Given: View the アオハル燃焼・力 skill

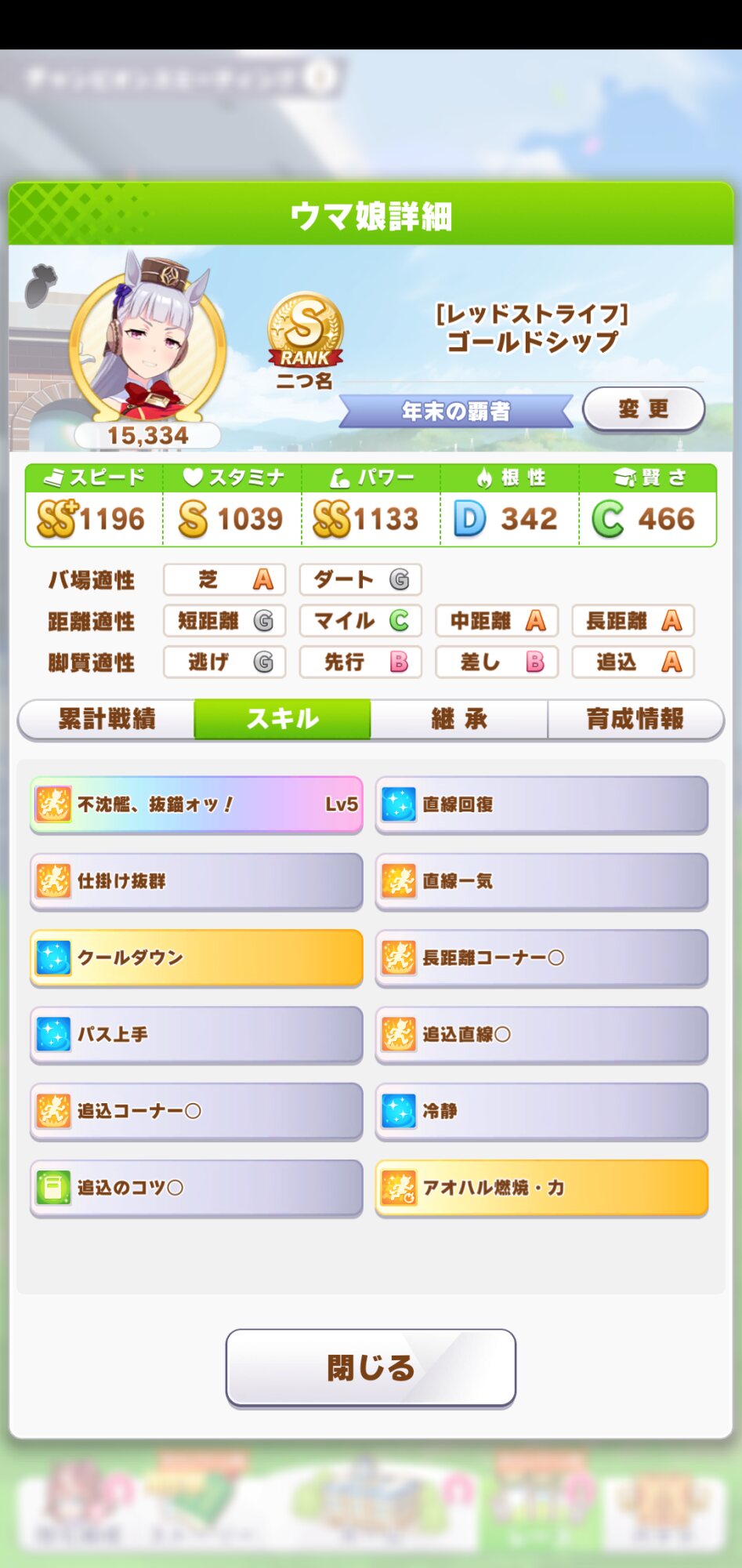Looking at the screenshot, I should 541,1188.
